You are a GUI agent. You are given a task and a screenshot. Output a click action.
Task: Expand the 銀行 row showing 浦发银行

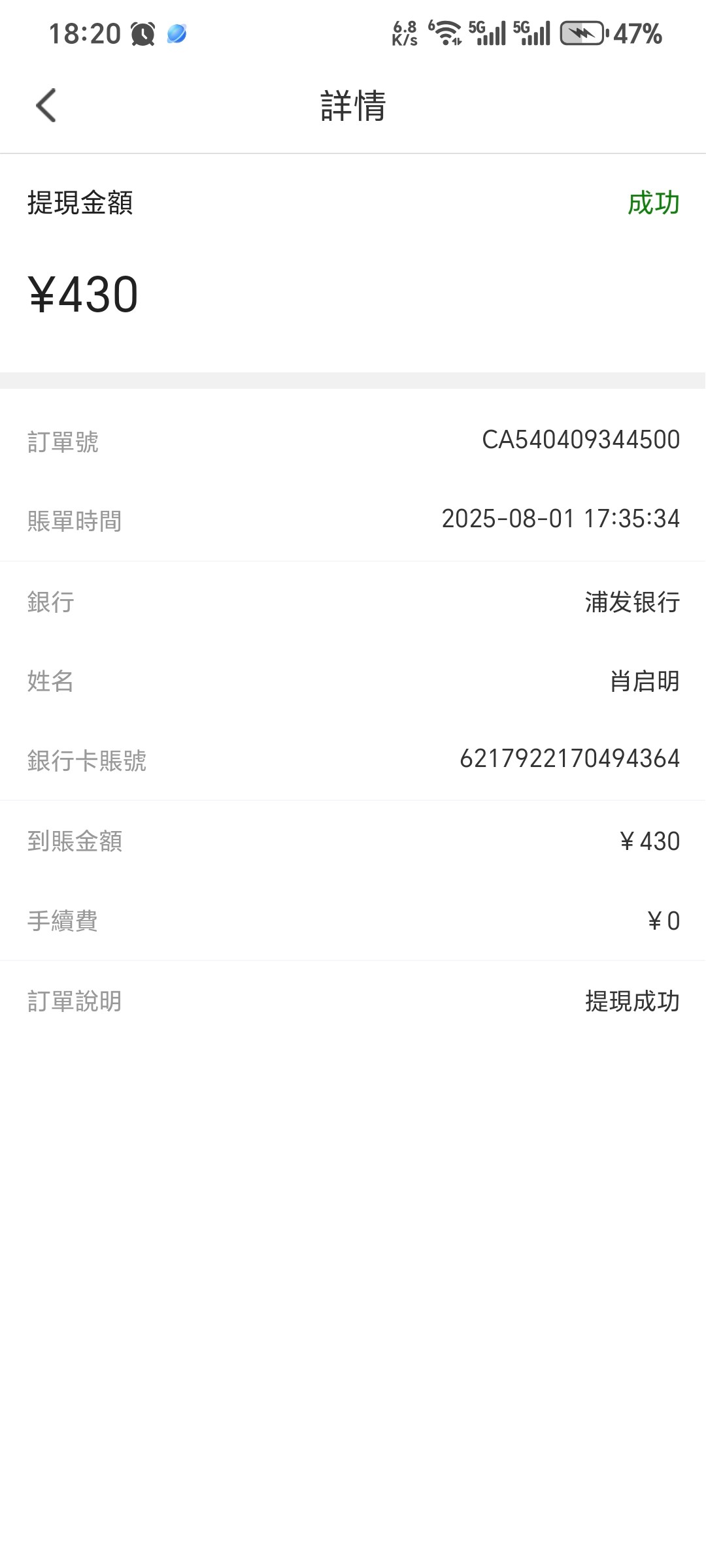click(x=353, y=603)
